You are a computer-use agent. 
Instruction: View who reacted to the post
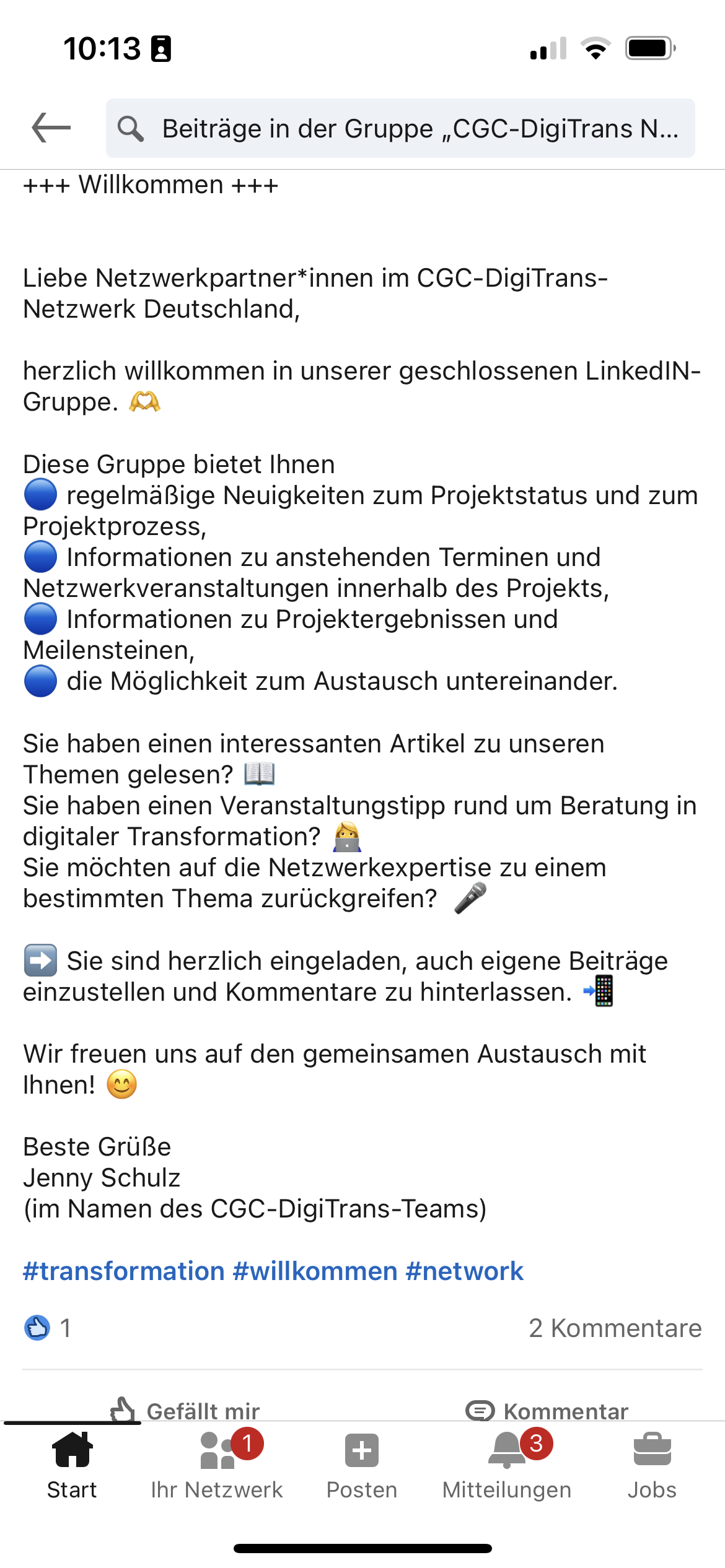[x=47, y=1328]
